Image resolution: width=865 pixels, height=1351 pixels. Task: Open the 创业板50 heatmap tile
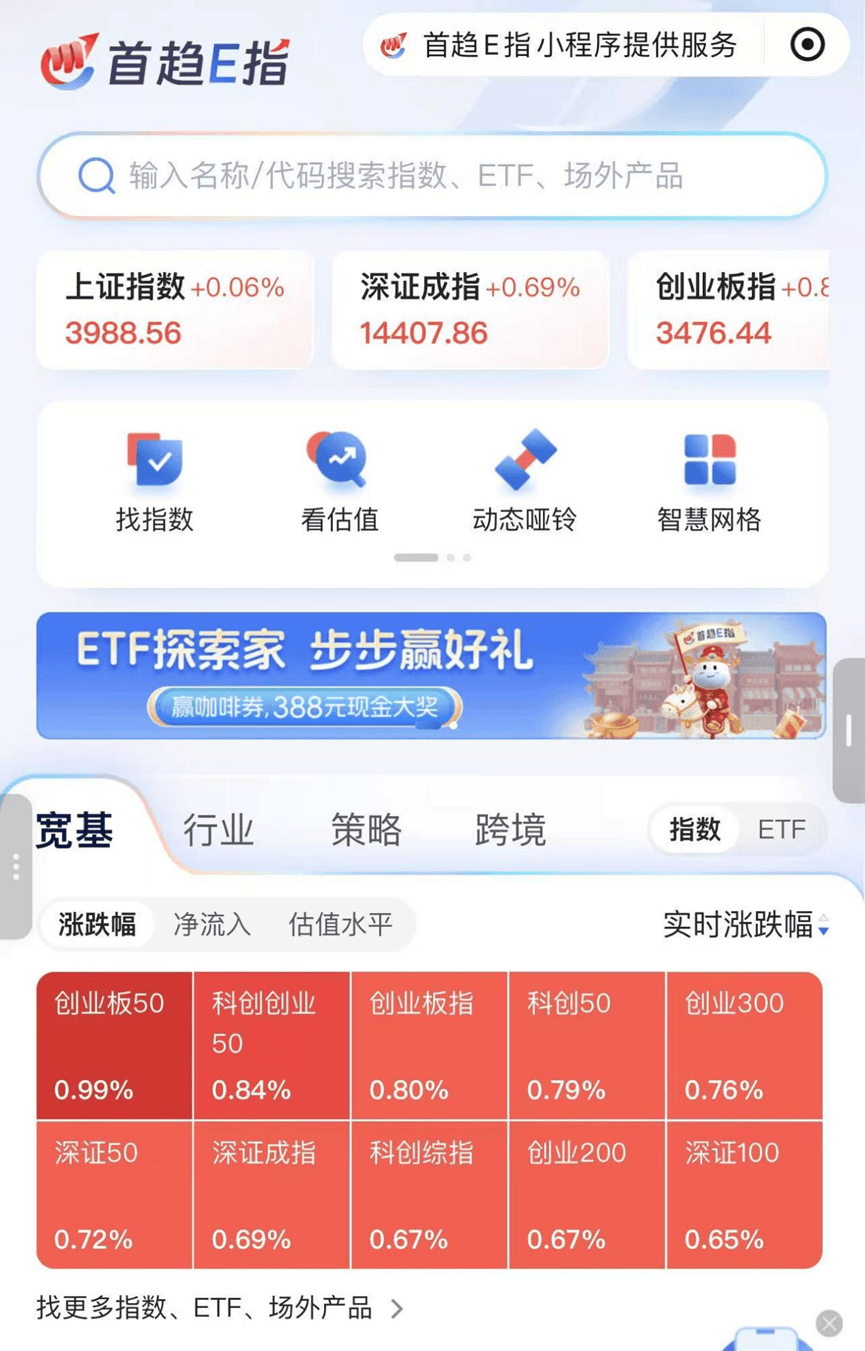[x=114, y=1045]
